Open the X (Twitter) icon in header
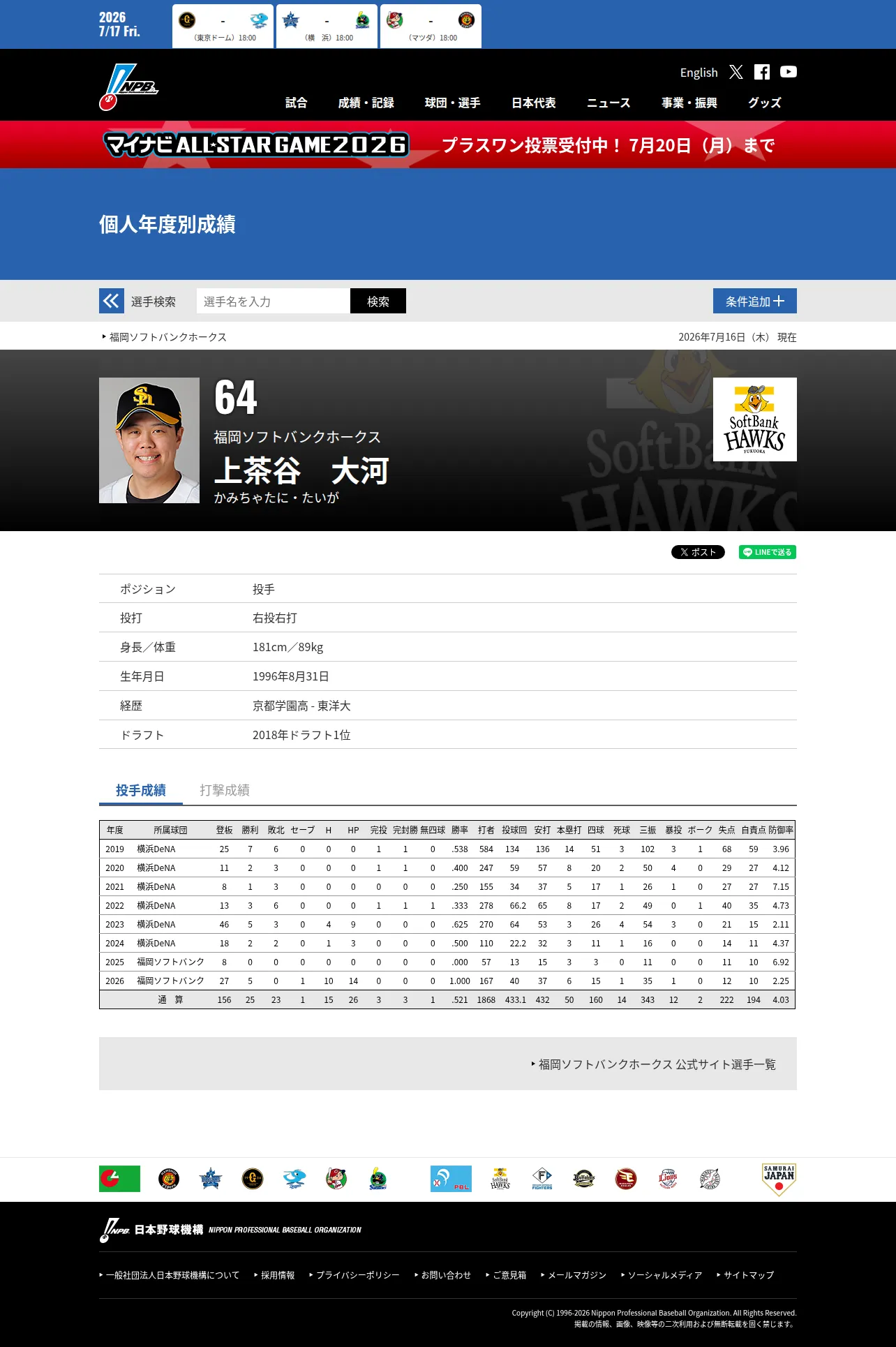 [x=736, y=72]
